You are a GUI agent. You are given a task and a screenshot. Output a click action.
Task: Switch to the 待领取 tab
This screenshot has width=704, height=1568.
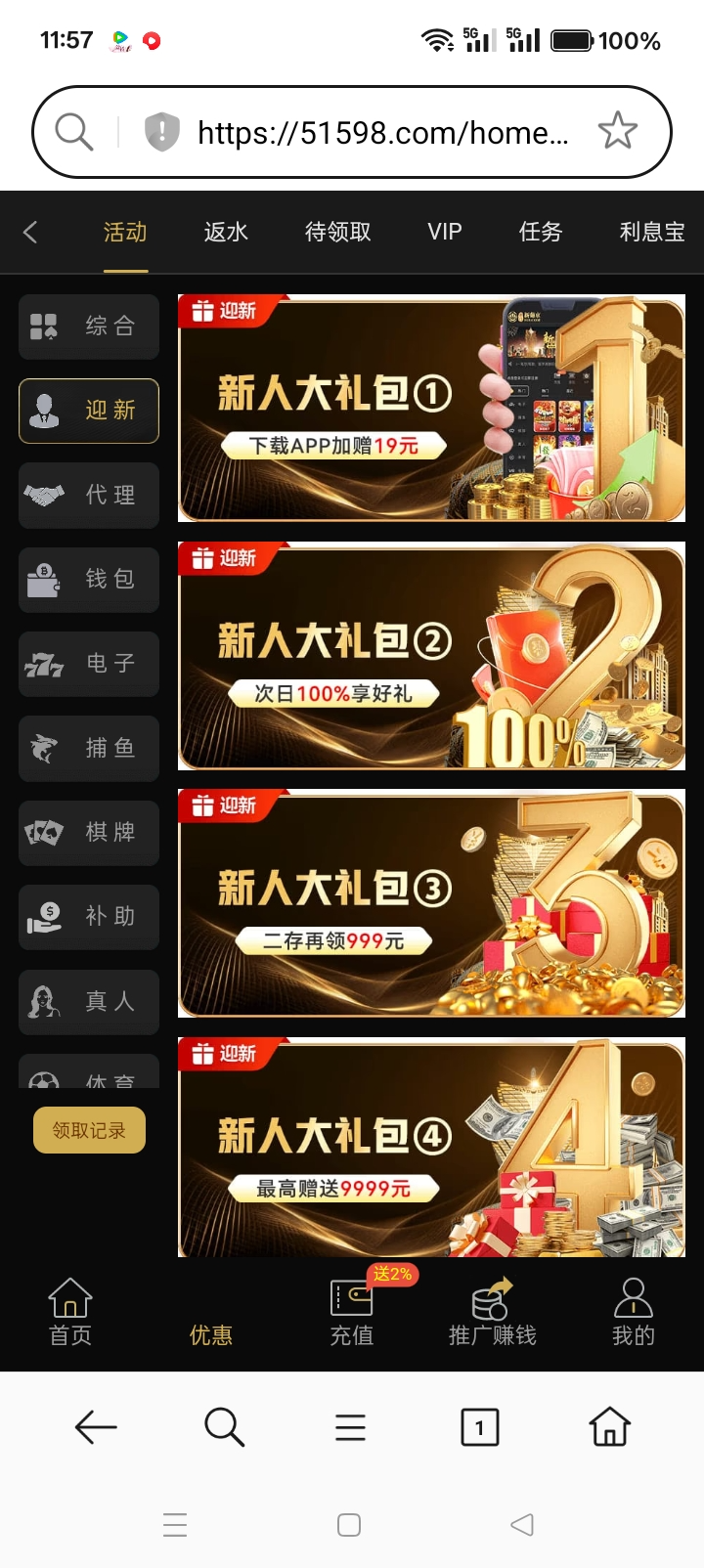pos(337,232)
